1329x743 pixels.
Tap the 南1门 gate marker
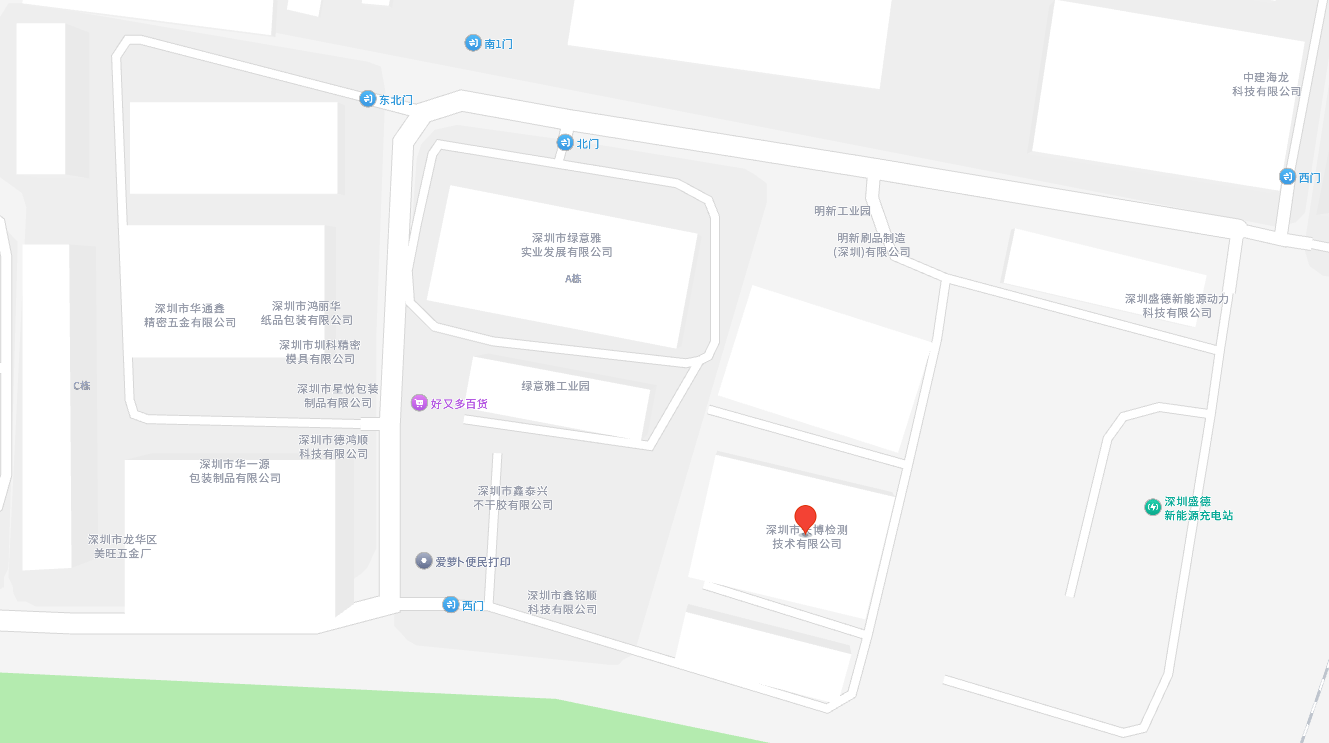(473, 43)
